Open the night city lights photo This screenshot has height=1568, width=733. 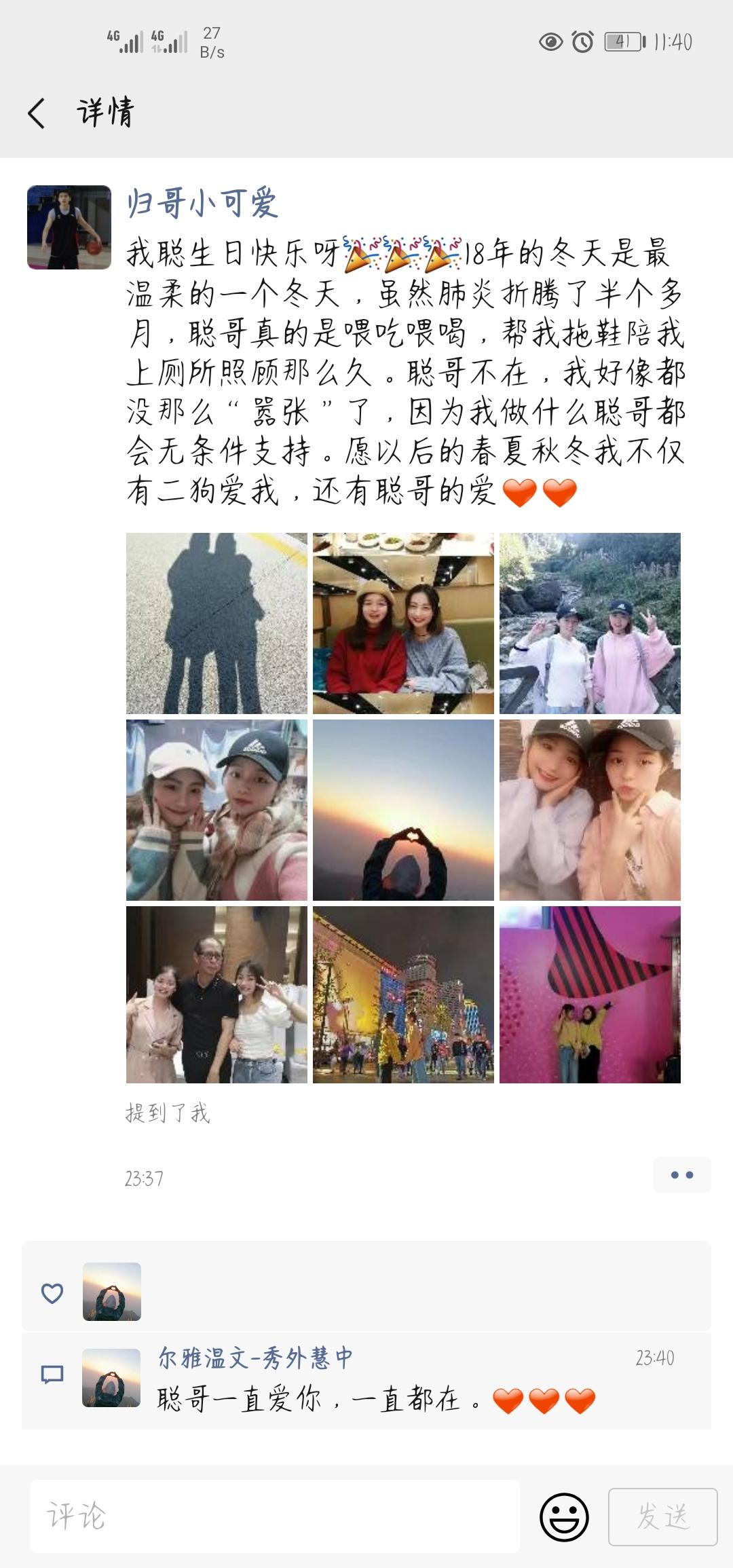pyautogui.click(x=403, y=994)
